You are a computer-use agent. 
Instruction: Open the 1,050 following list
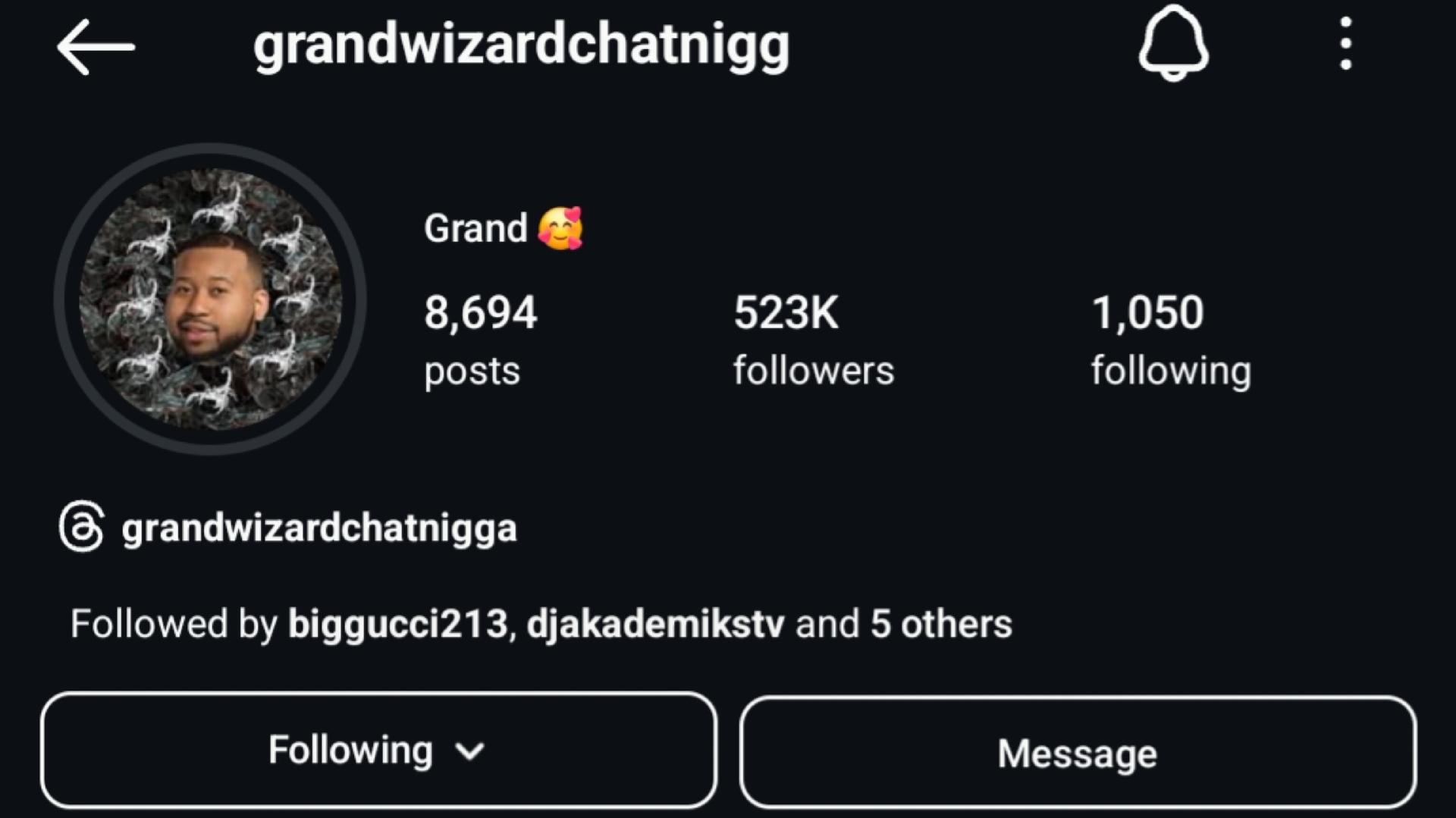(x=1170, y=340)
